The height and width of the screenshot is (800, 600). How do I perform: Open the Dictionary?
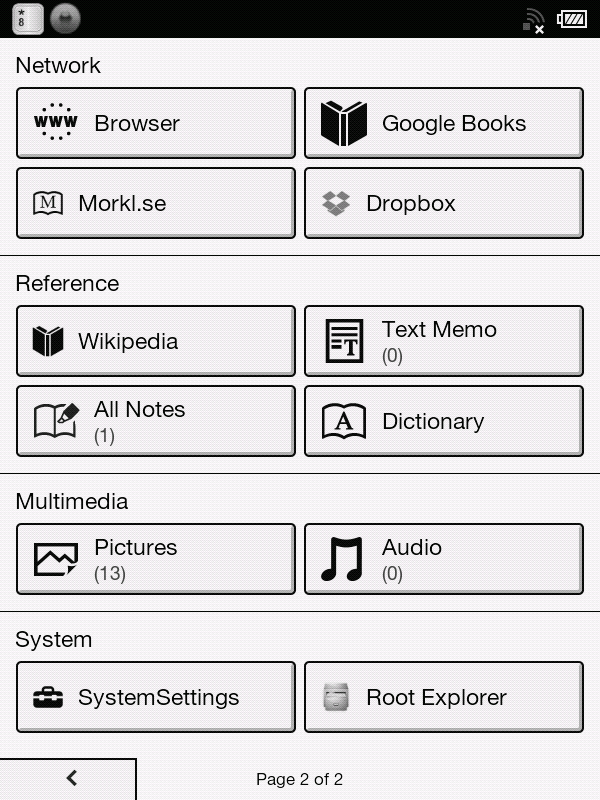click(x=443, y=421)
